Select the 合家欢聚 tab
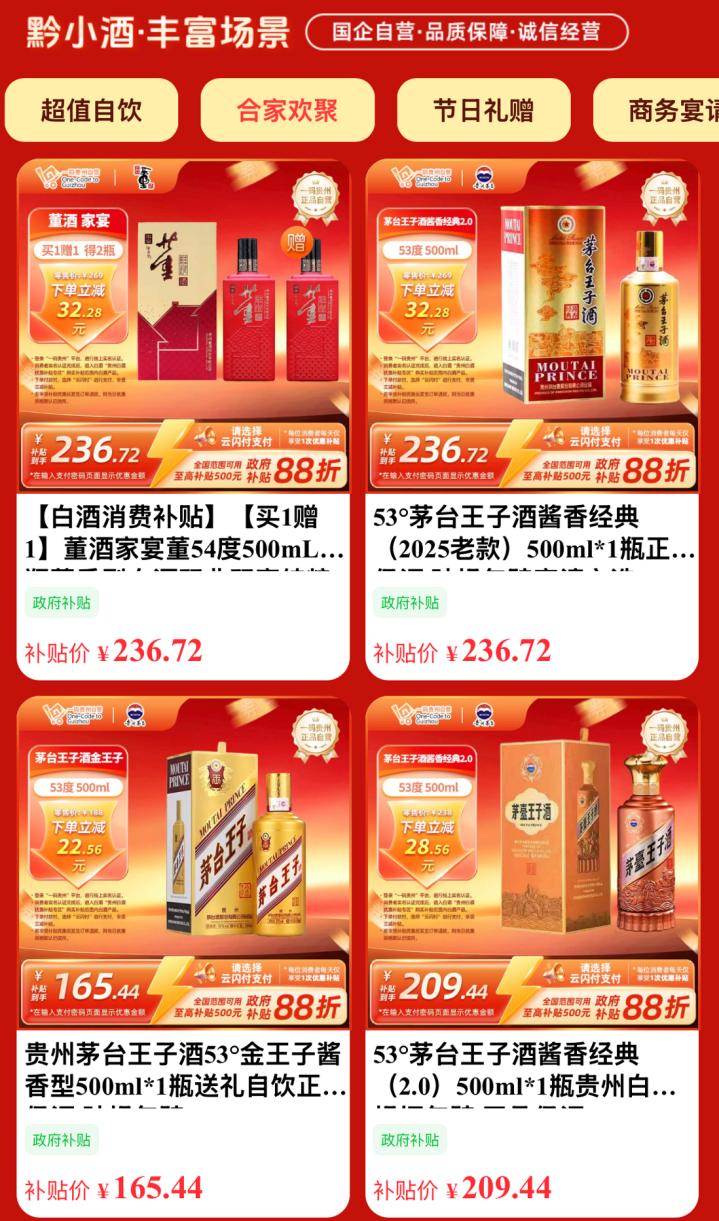Screen dimensions: 719x1221 pyautogui.click(x=287, y=110)
